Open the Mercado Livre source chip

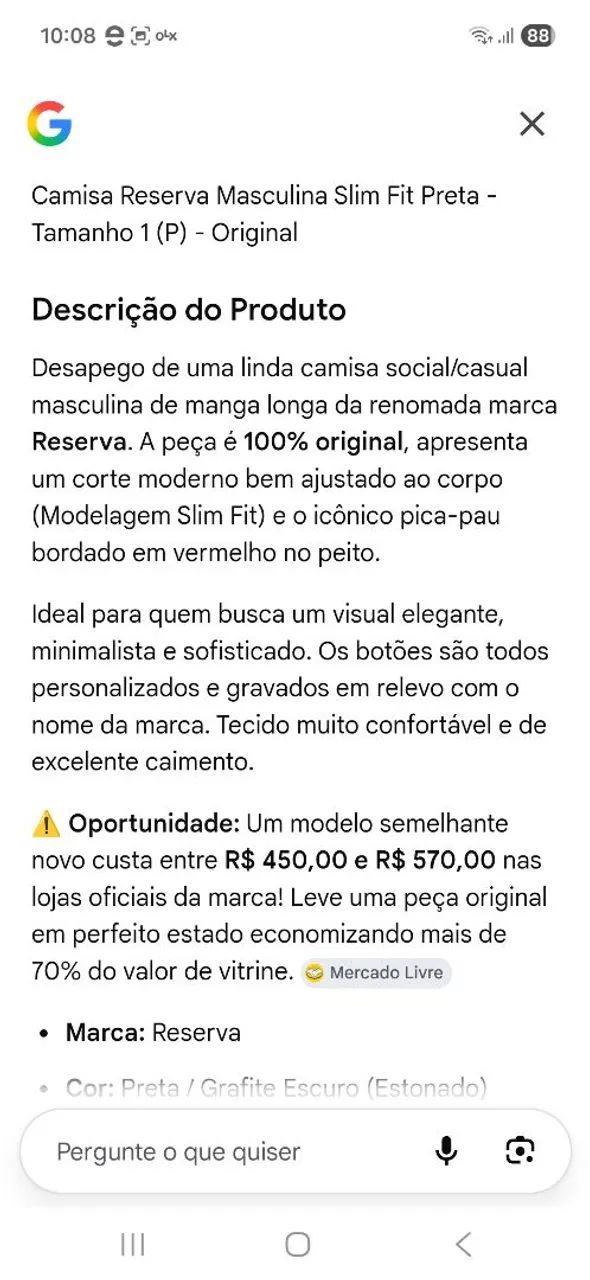click(376, 972)
